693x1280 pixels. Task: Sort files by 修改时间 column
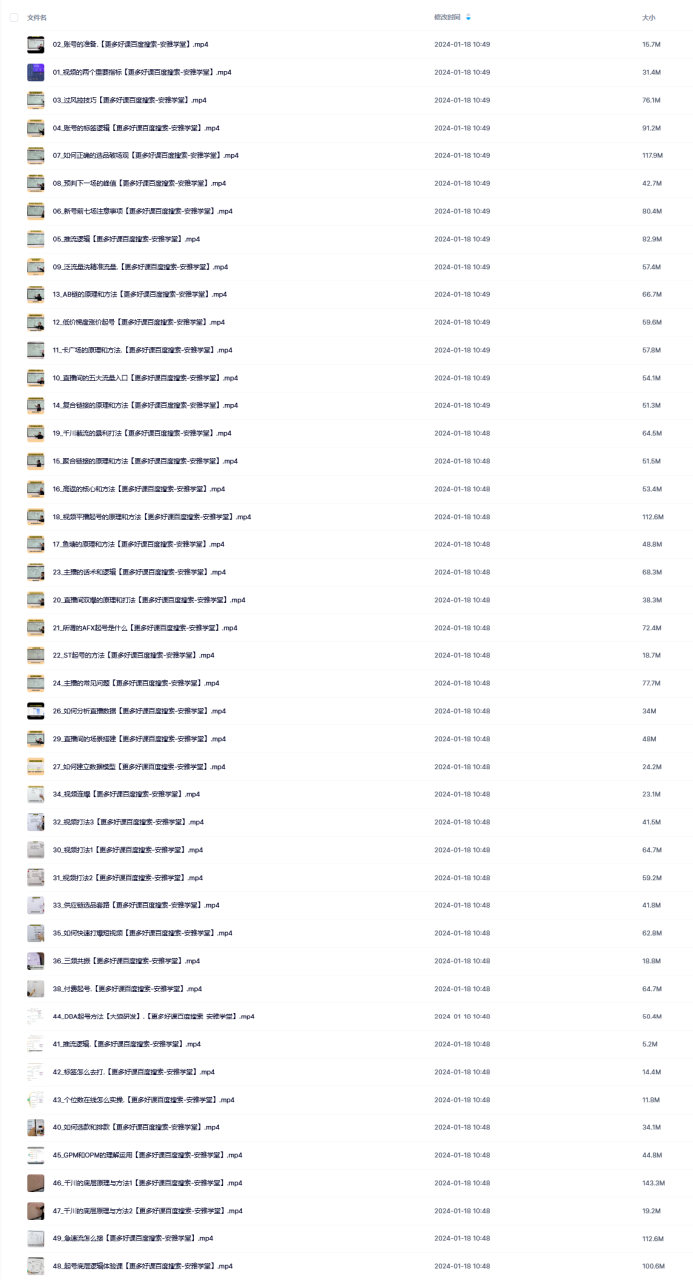(x=448, y=18)
